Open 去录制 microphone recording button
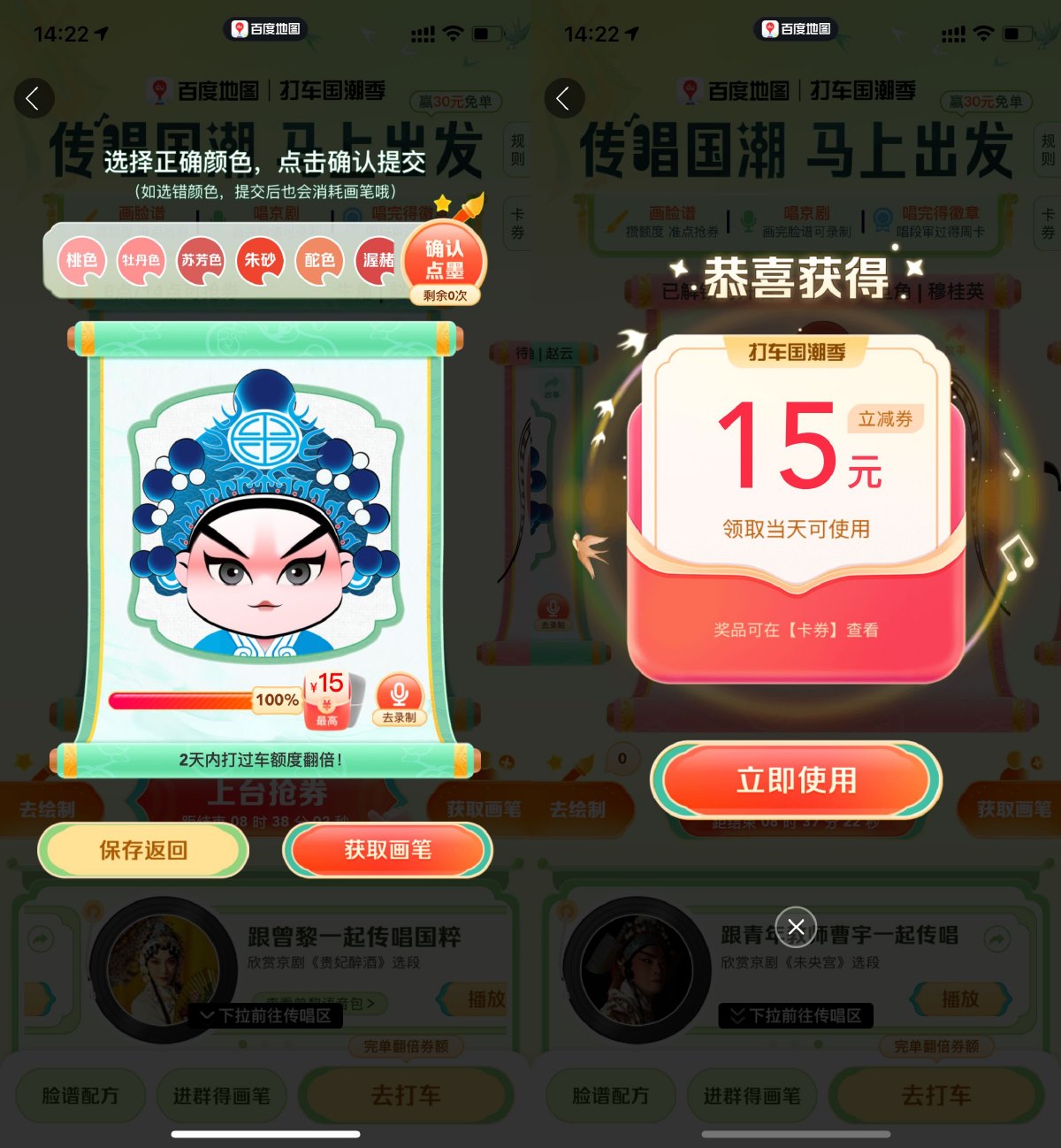 (x=399, y=699)
